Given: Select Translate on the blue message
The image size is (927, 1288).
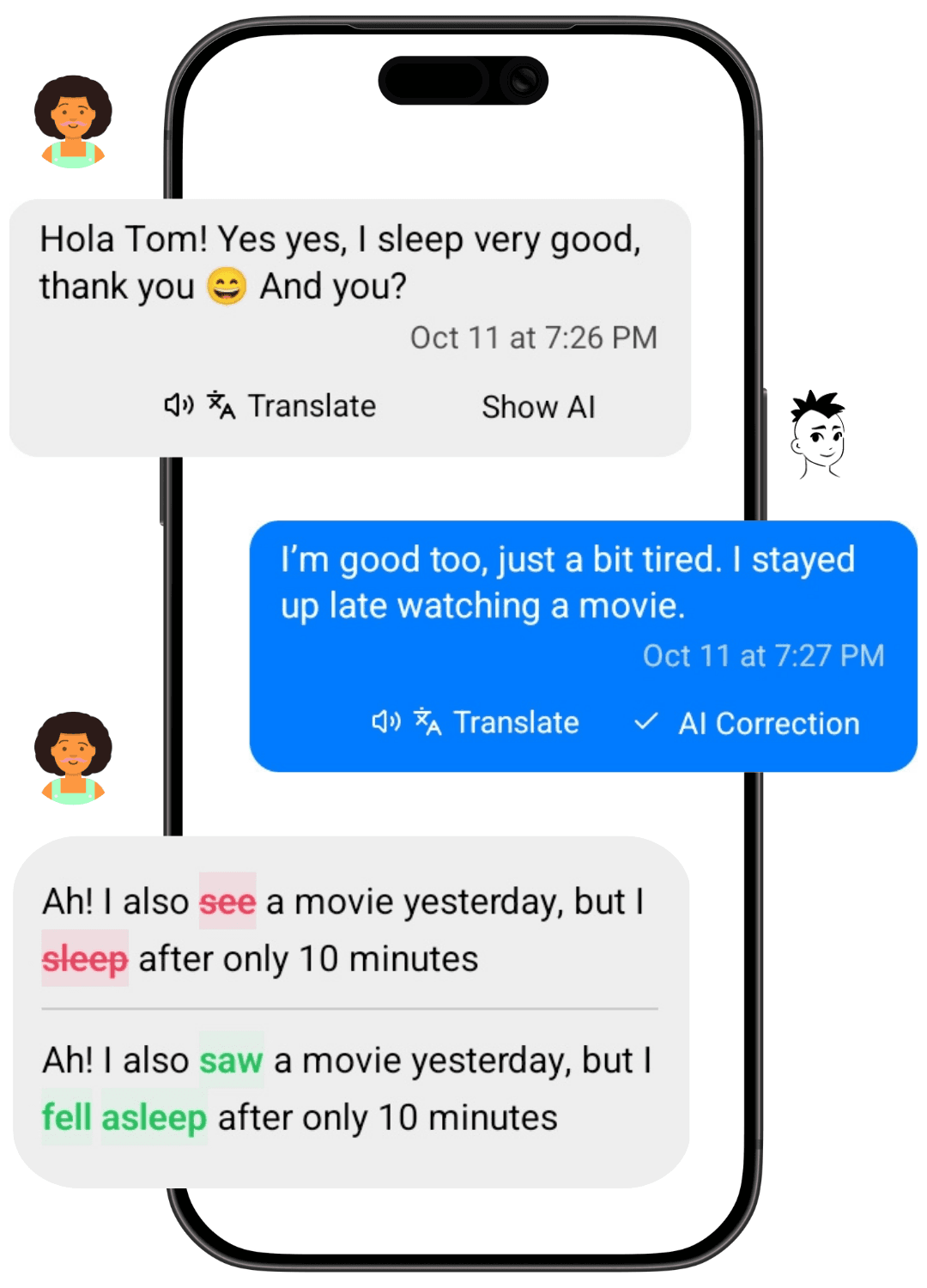Looking at the screenshot, I should pos(516,722).
